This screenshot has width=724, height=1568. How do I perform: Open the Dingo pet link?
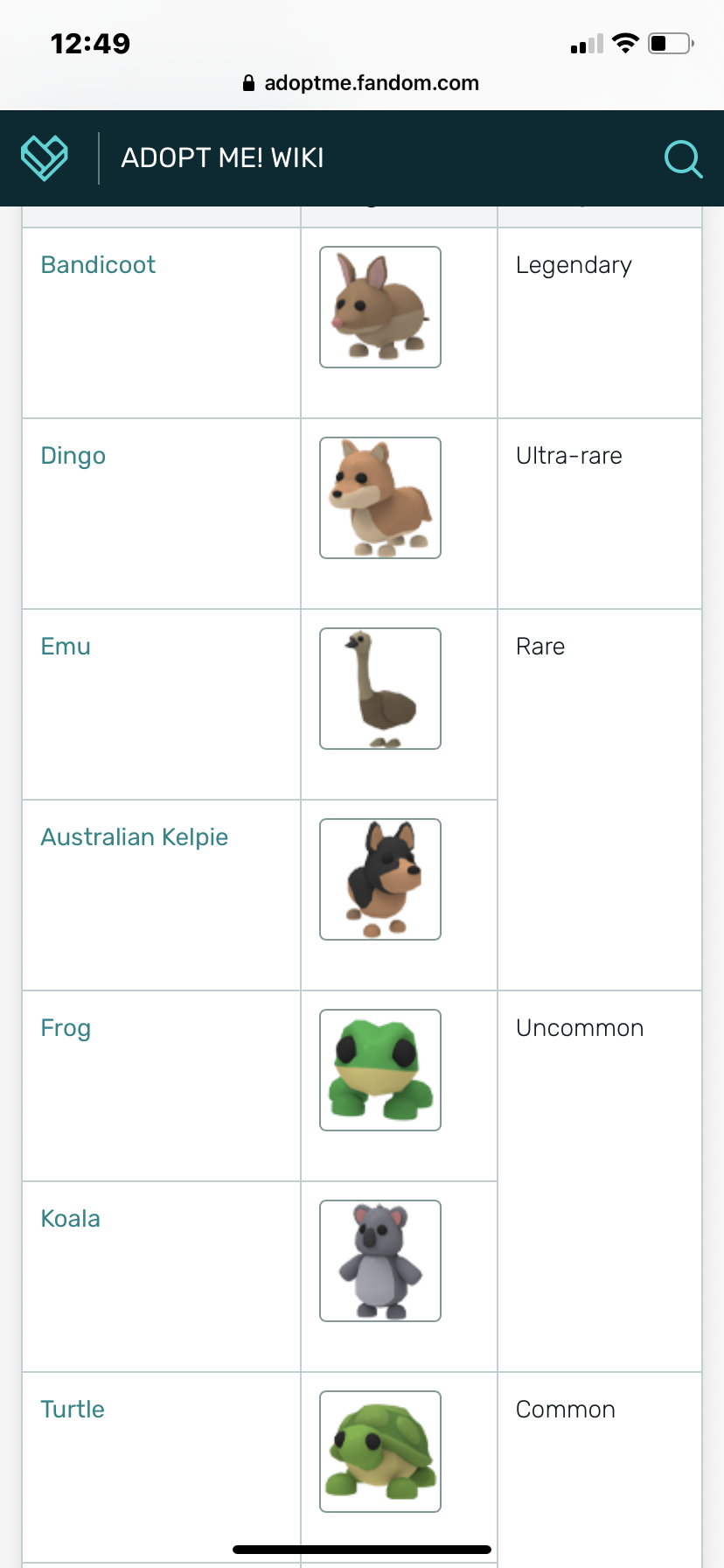(x=73, y=456)
